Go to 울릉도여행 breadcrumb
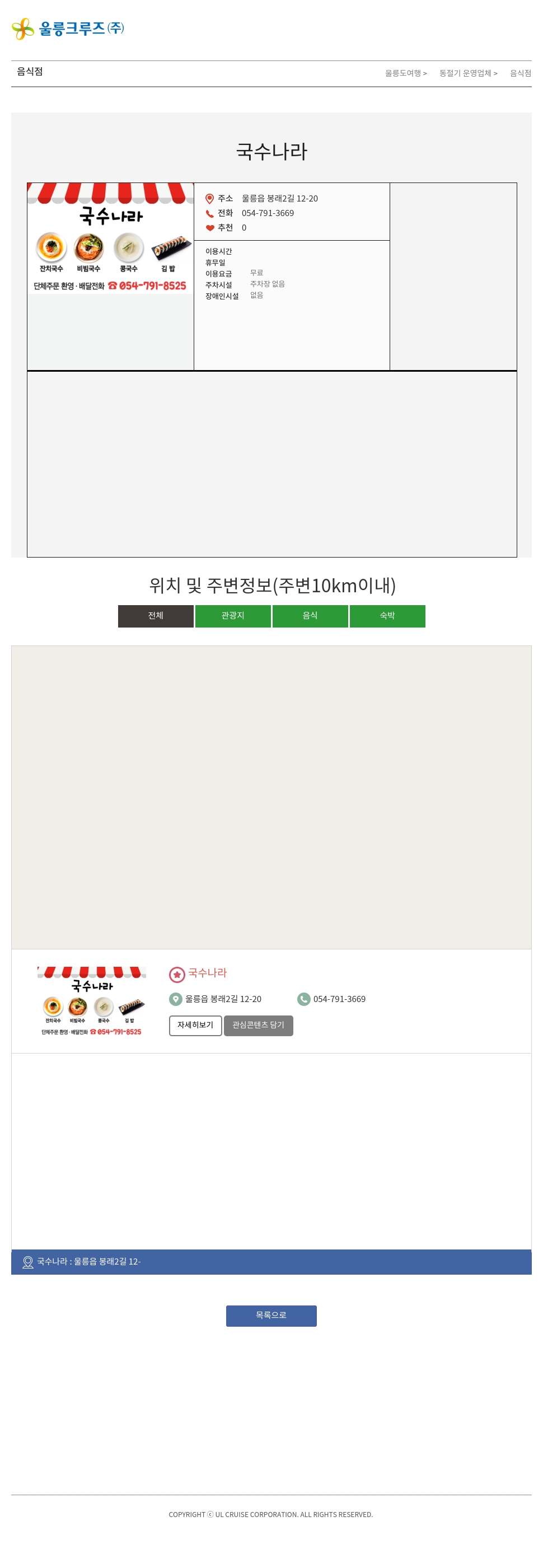 pos(405,73)
